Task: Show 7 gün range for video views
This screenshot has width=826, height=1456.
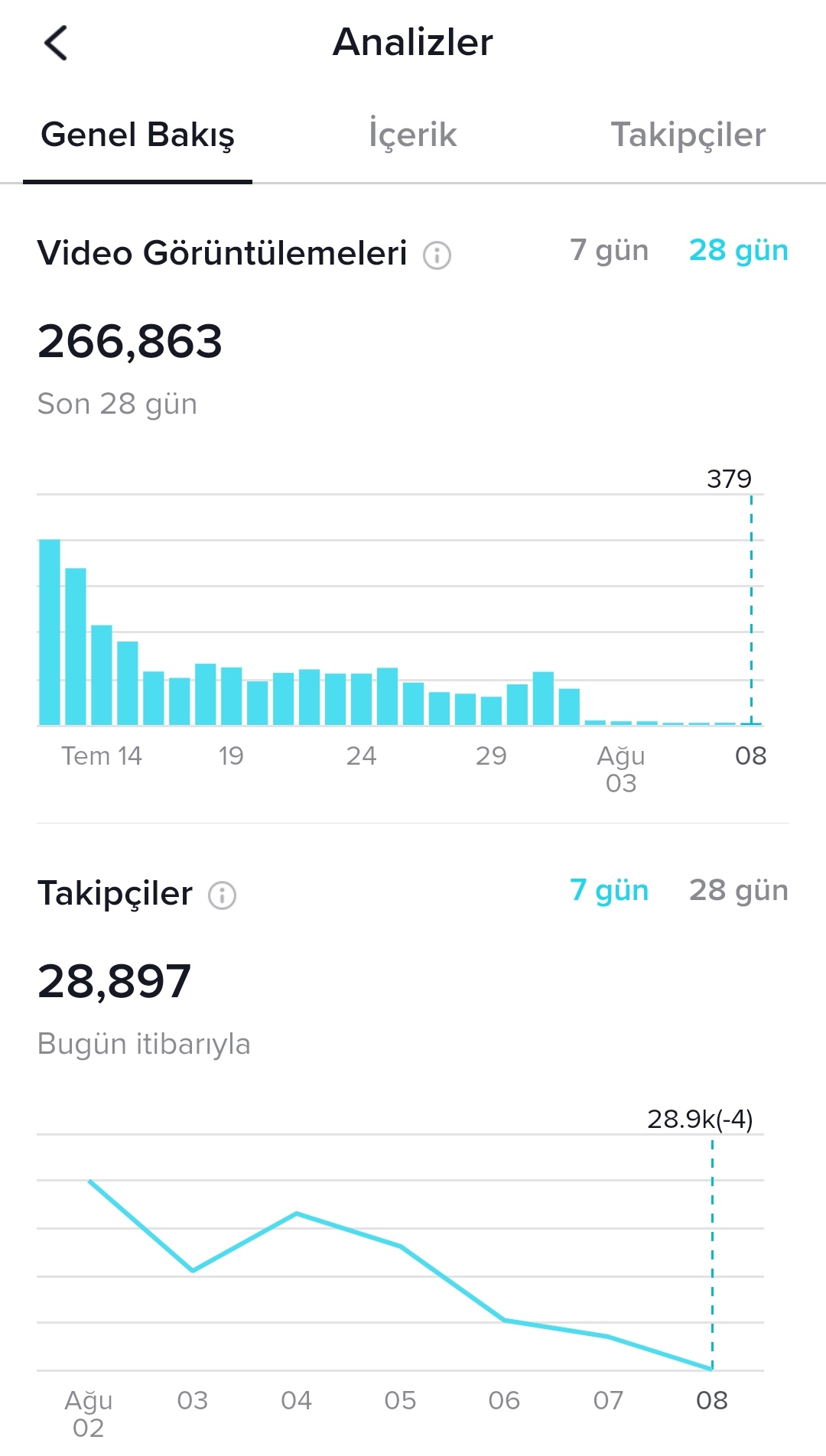Action: click(609, 250)
